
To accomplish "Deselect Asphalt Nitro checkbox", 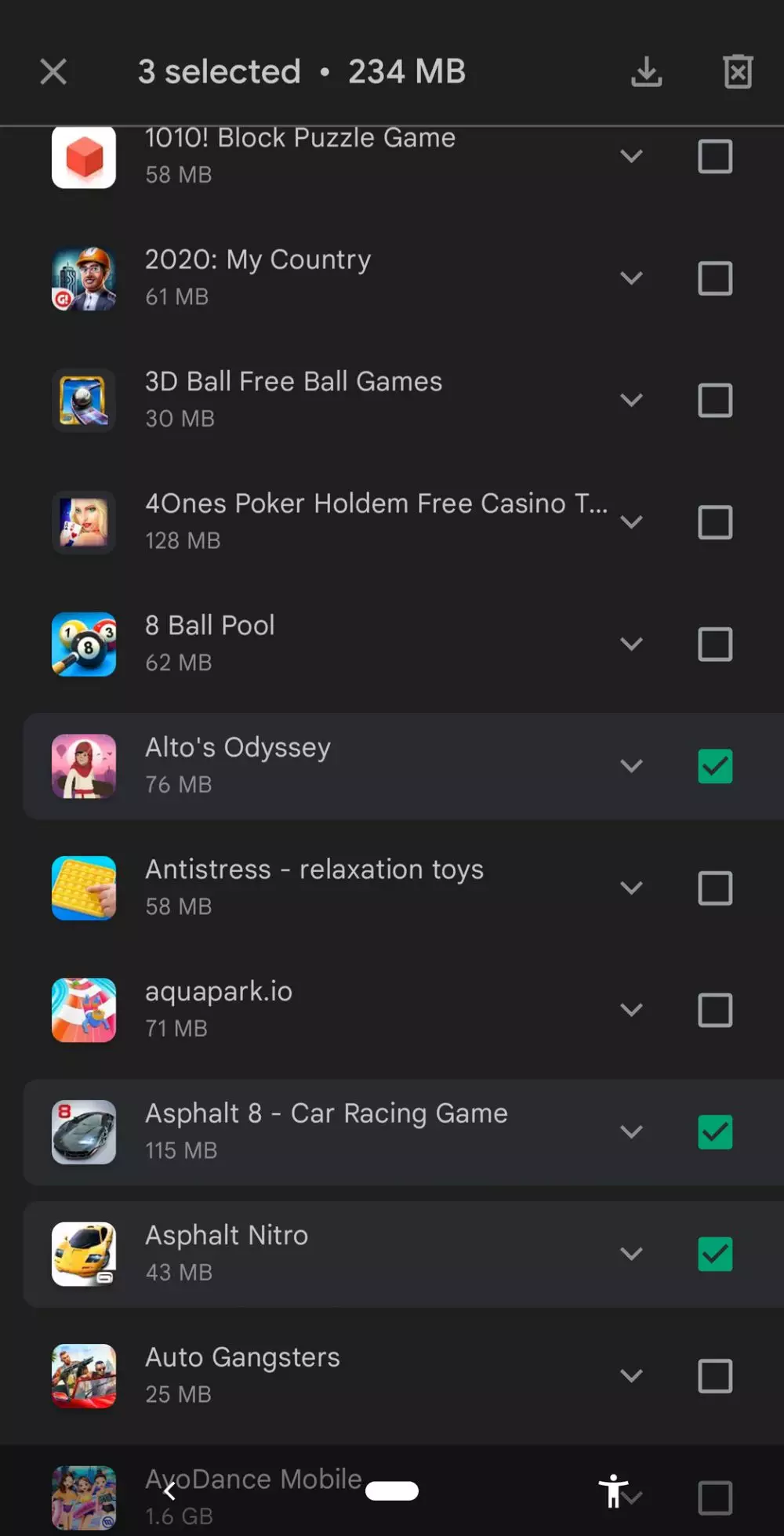I will 714,1254.
